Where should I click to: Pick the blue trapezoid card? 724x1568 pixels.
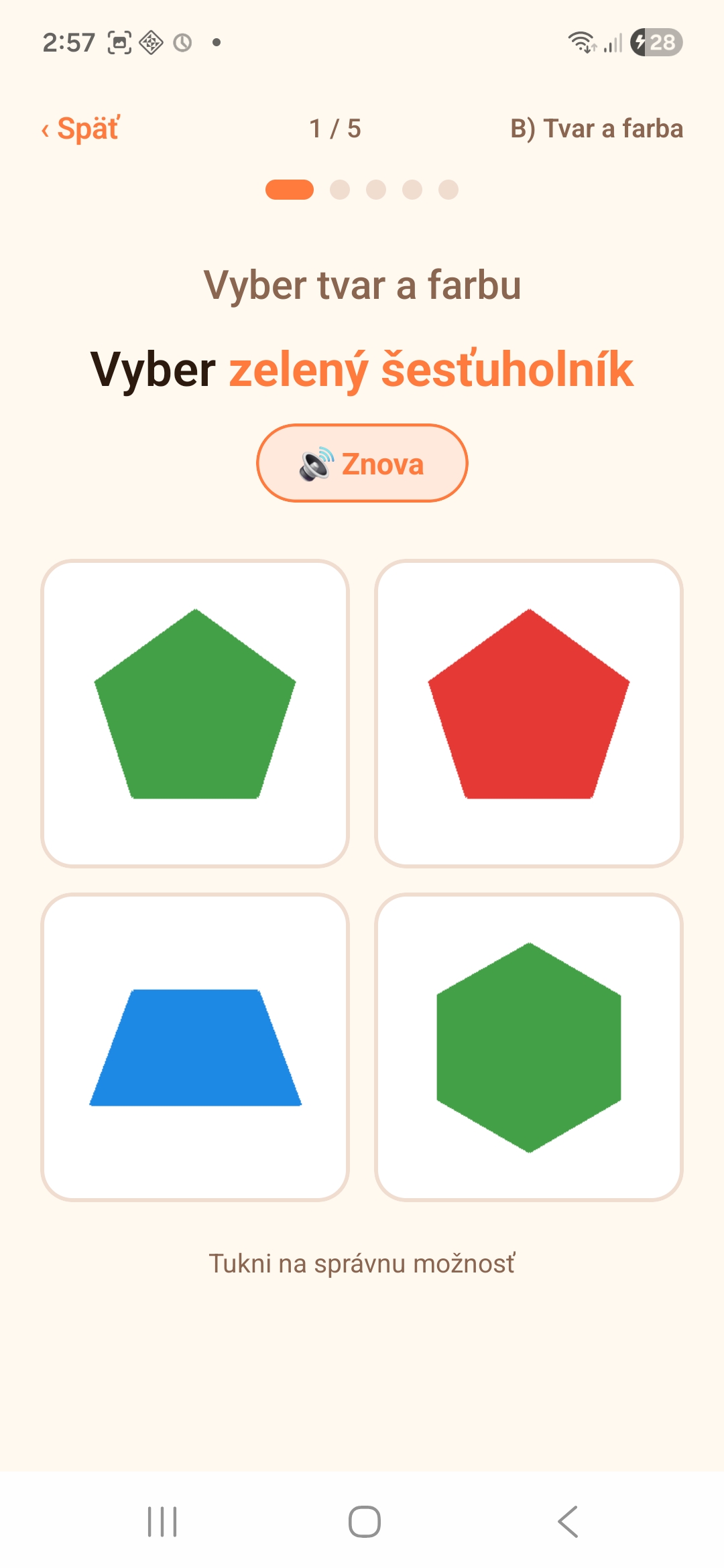[195, 1047]
